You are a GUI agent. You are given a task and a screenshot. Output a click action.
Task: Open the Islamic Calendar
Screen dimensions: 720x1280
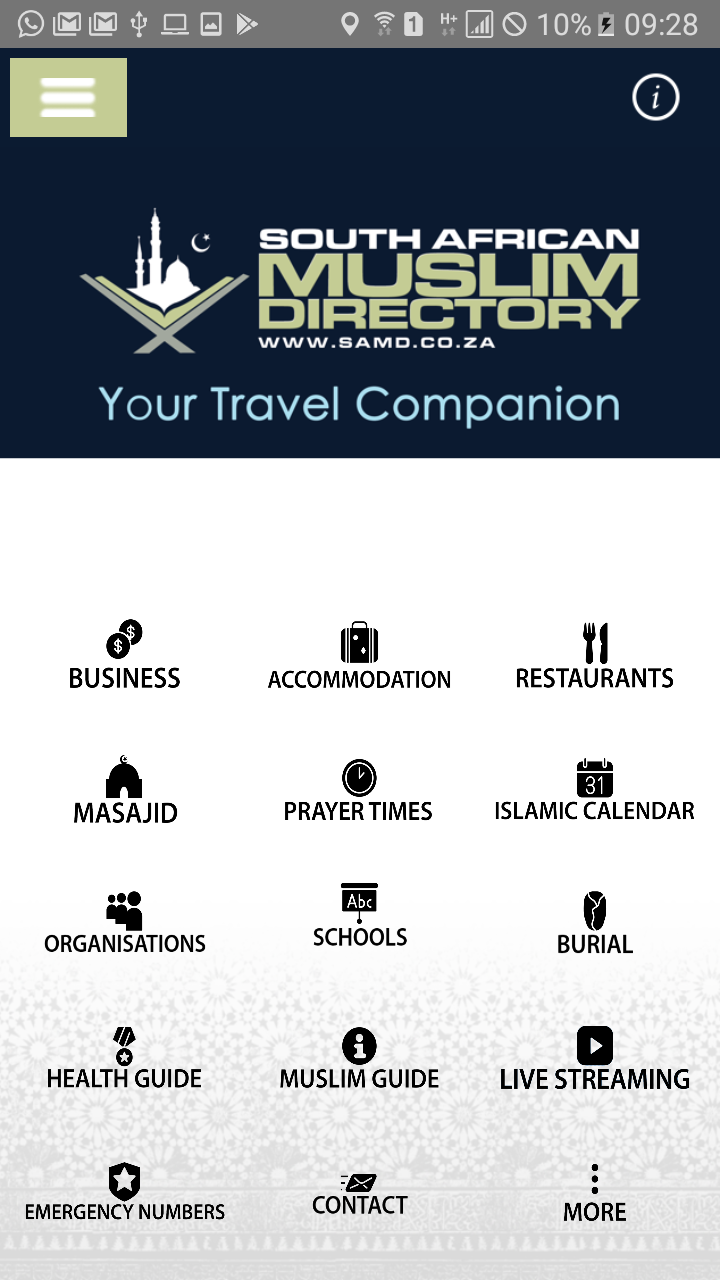click(x=595, y=790)
